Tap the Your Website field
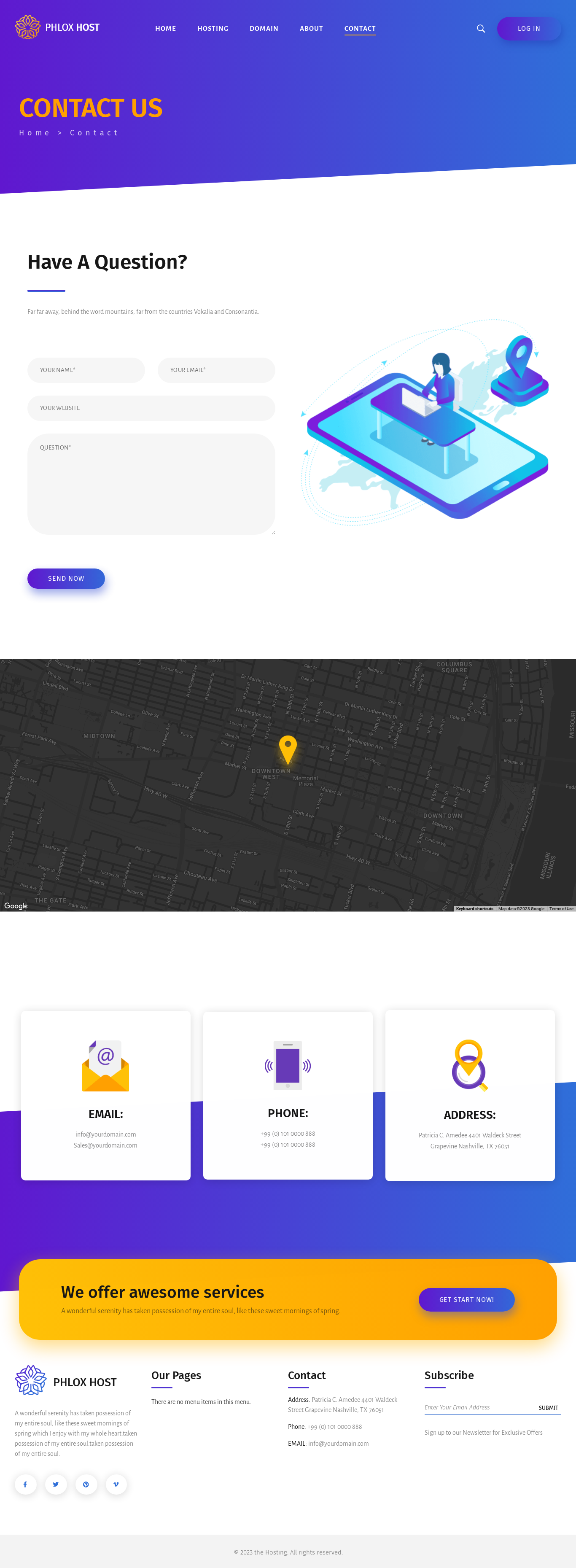 tap(151, 408)
